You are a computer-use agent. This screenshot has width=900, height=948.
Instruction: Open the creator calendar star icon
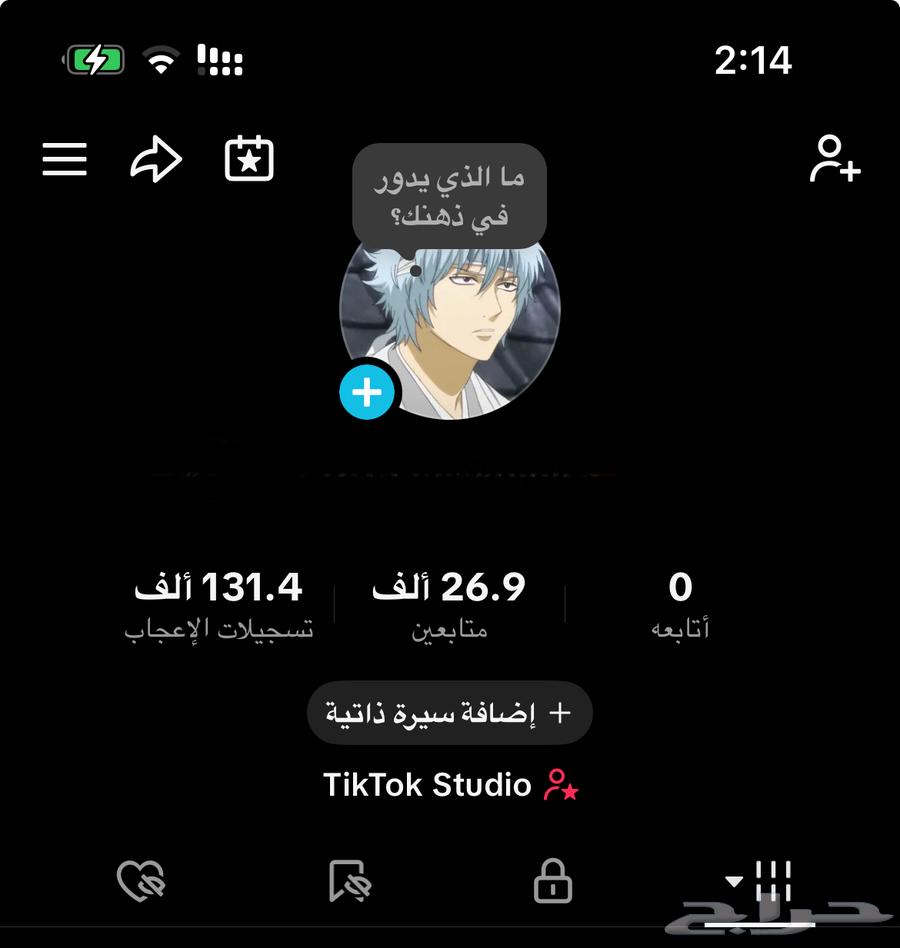pos(248,157)
